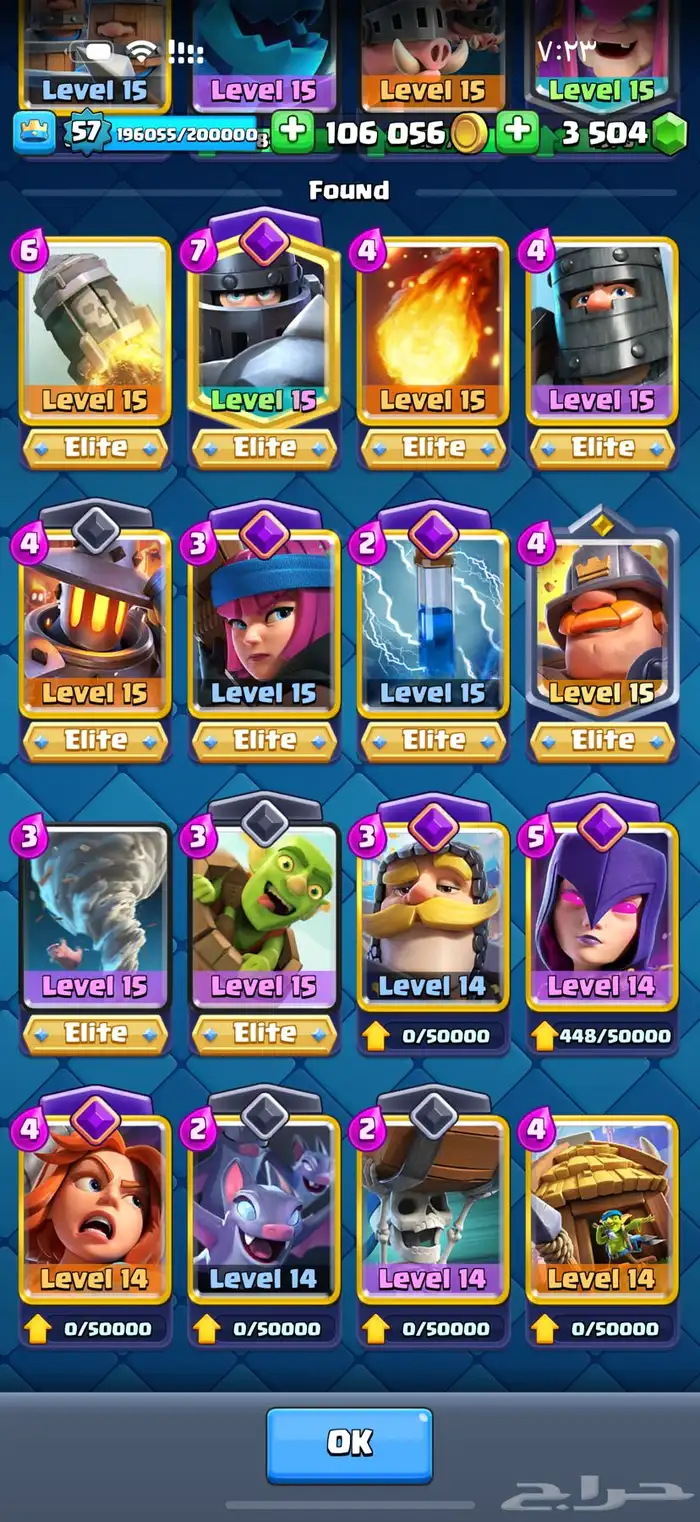The height and width of the screenshot is (1522, 700).
Task: Buy gems using the green plus button
Action: pyautogui.click(x=517, y=133)
